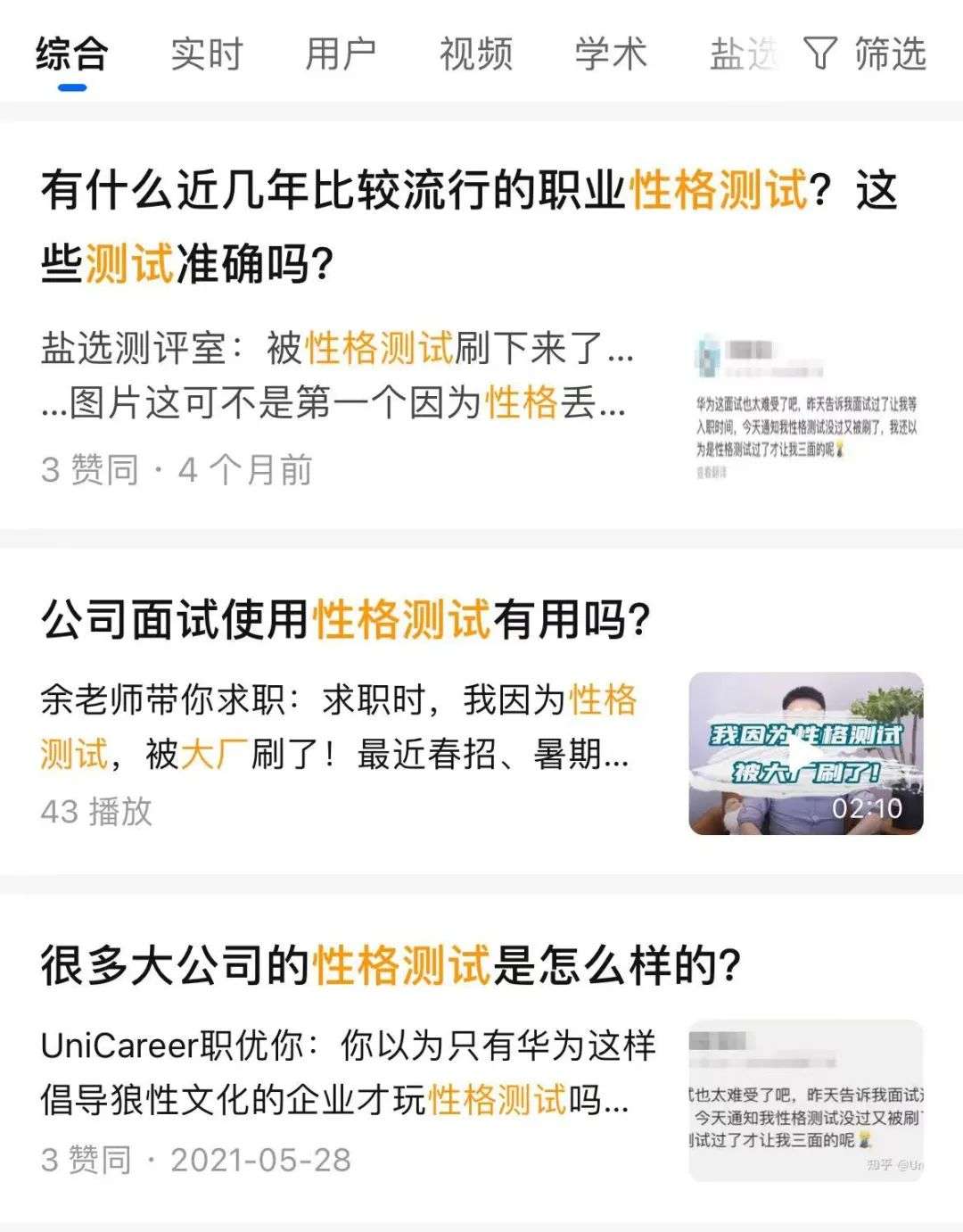Screen dimensions: 963x1232
Task: Open result 公司面试使用性格测试有用吗
Action: tap(346, 619)
